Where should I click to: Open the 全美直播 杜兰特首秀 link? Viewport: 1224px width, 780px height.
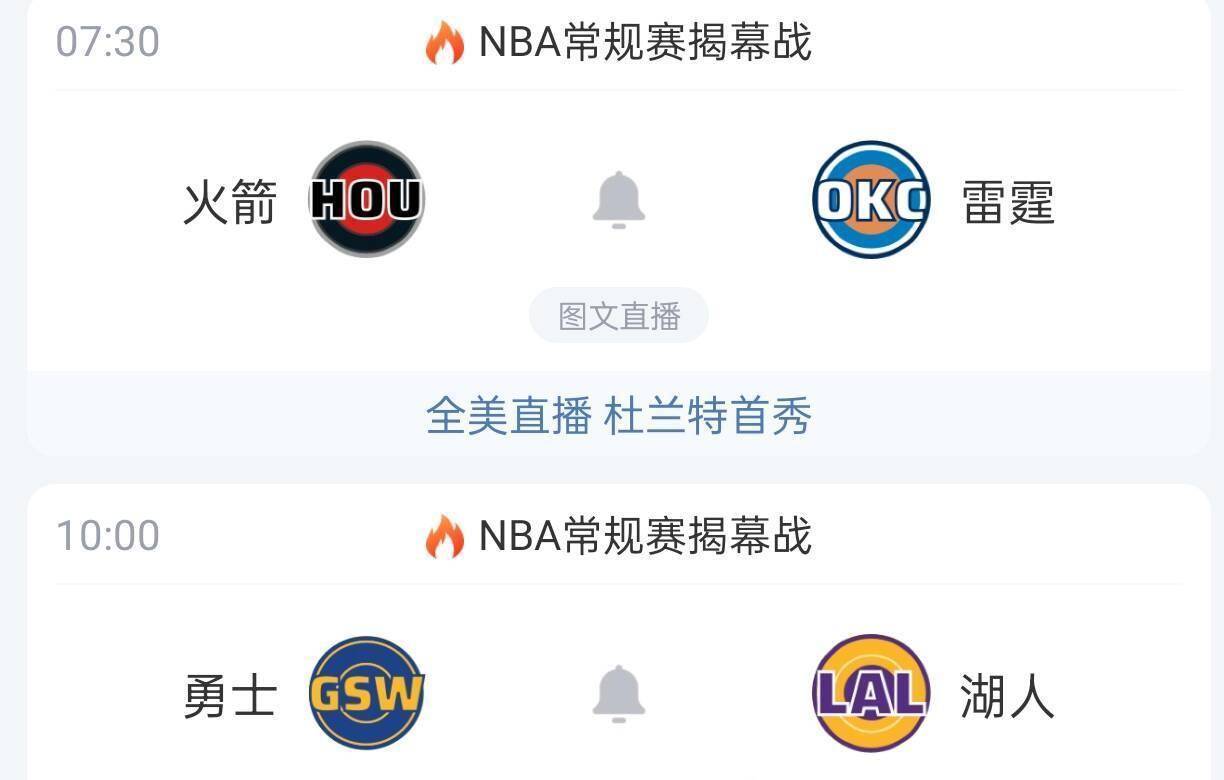(x=618, y=416)
